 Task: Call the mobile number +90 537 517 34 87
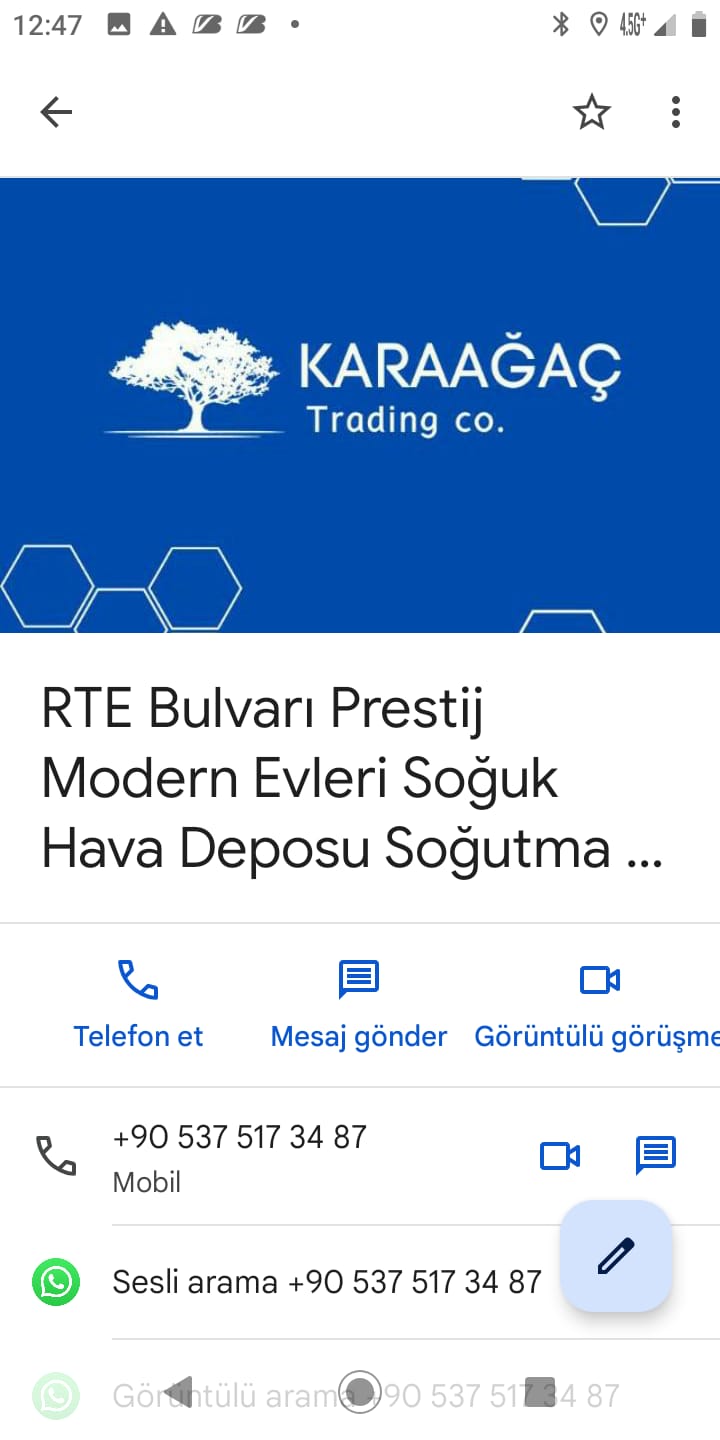pos(240,1155)
